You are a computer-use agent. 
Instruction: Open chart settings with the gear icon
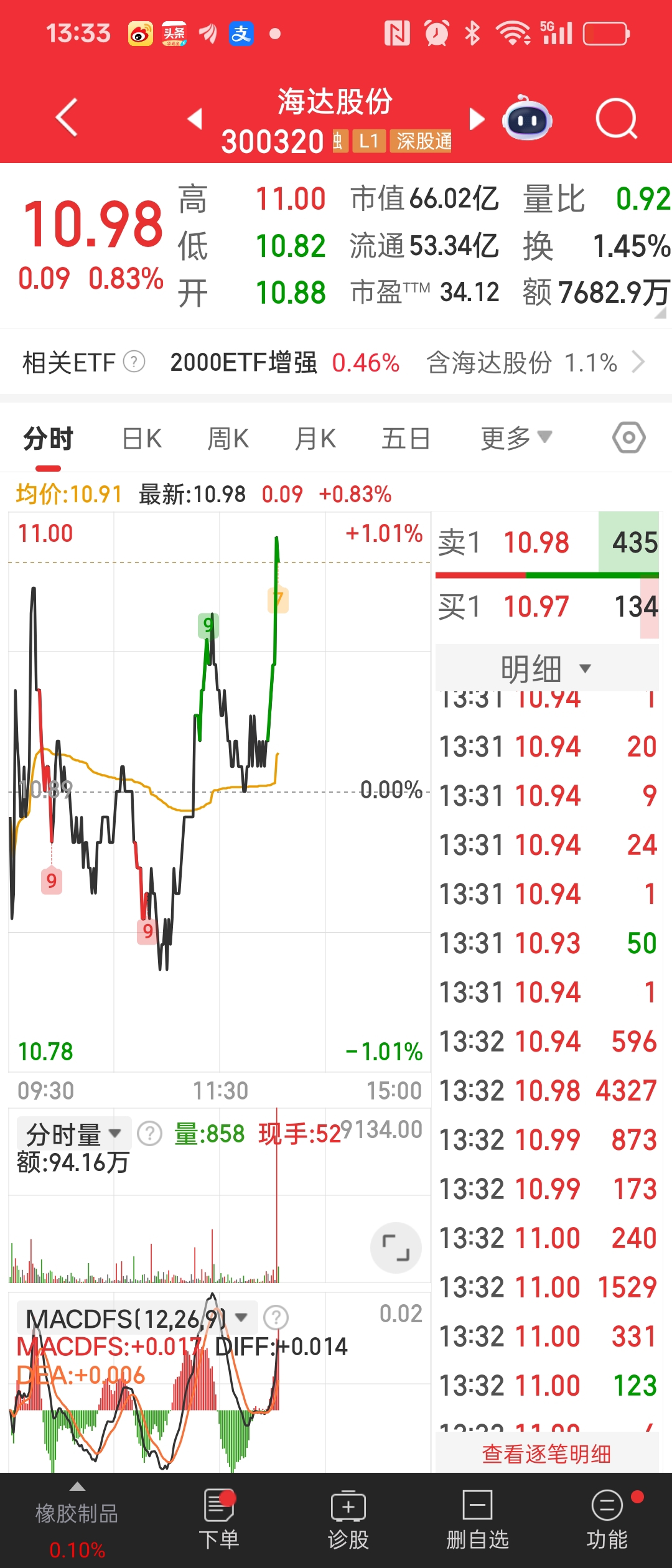[x=628, y=437]
